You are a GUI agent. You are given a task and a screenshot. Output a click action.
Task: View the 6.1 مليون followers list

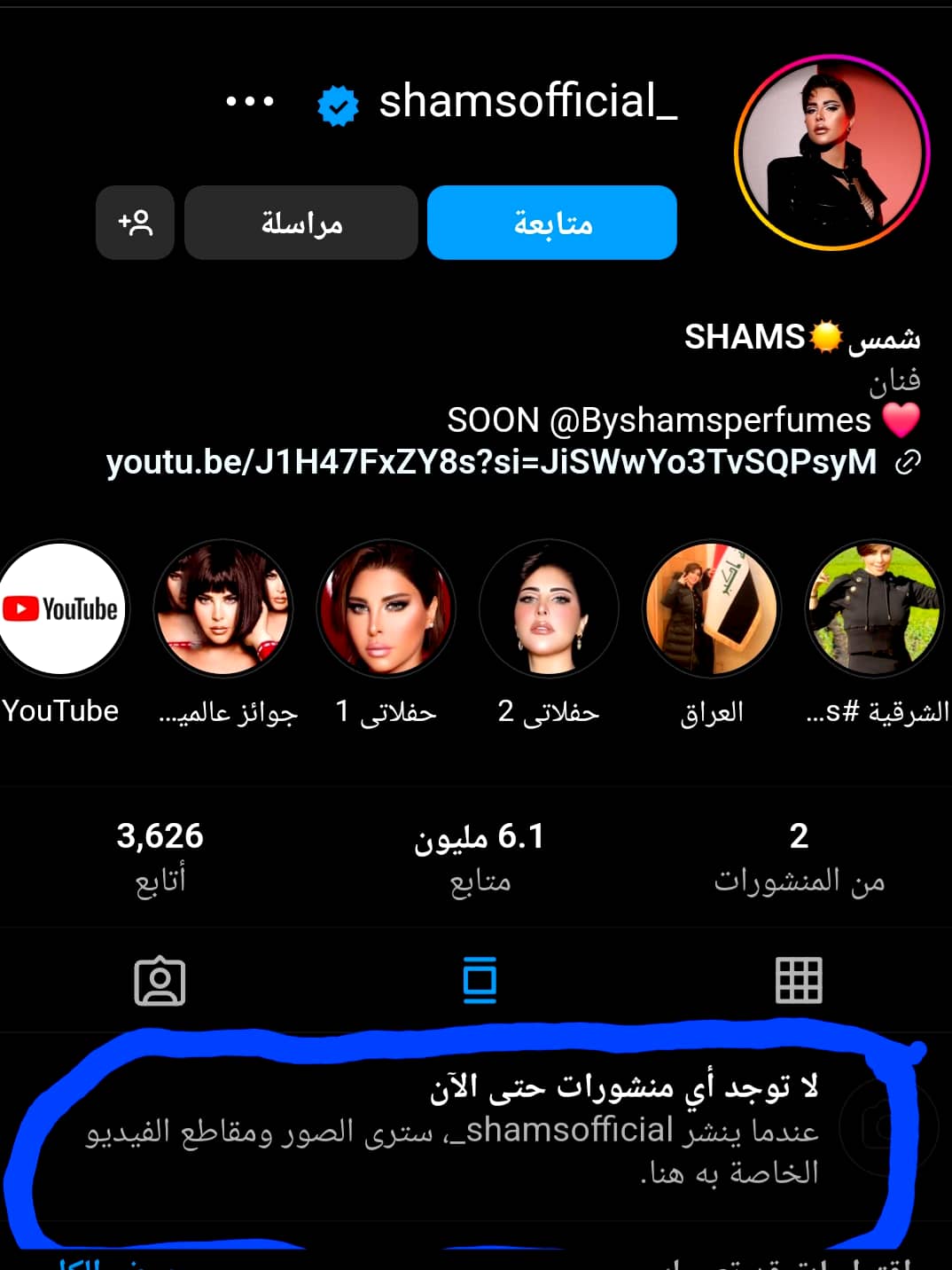click(479, 857)
